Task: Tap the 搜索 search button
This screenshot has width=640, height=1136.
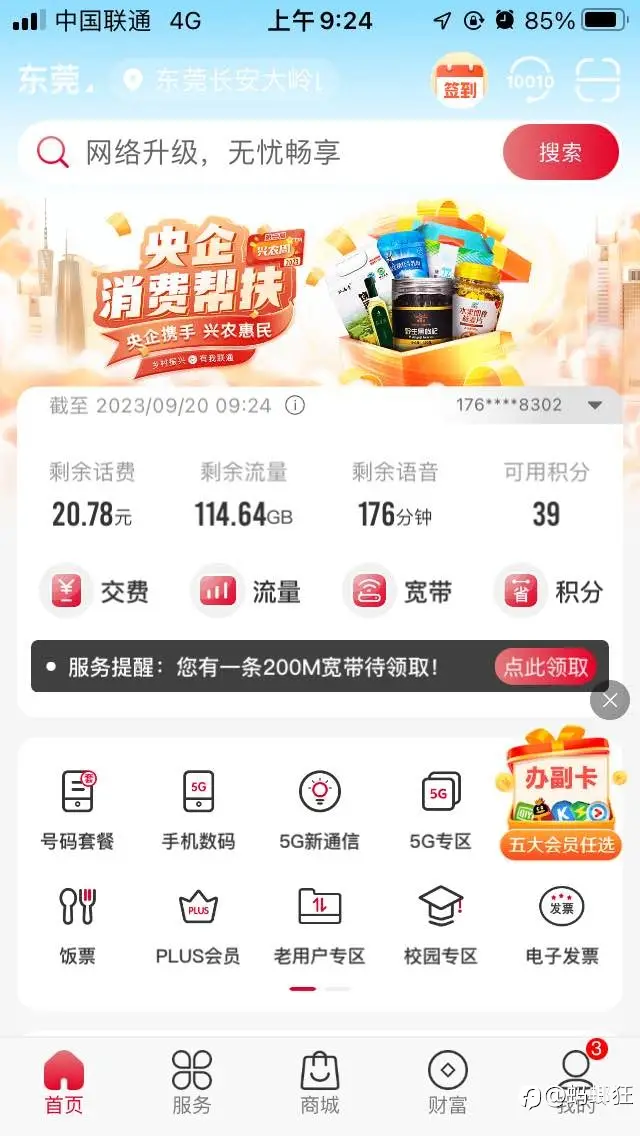Action: point(560,152)
